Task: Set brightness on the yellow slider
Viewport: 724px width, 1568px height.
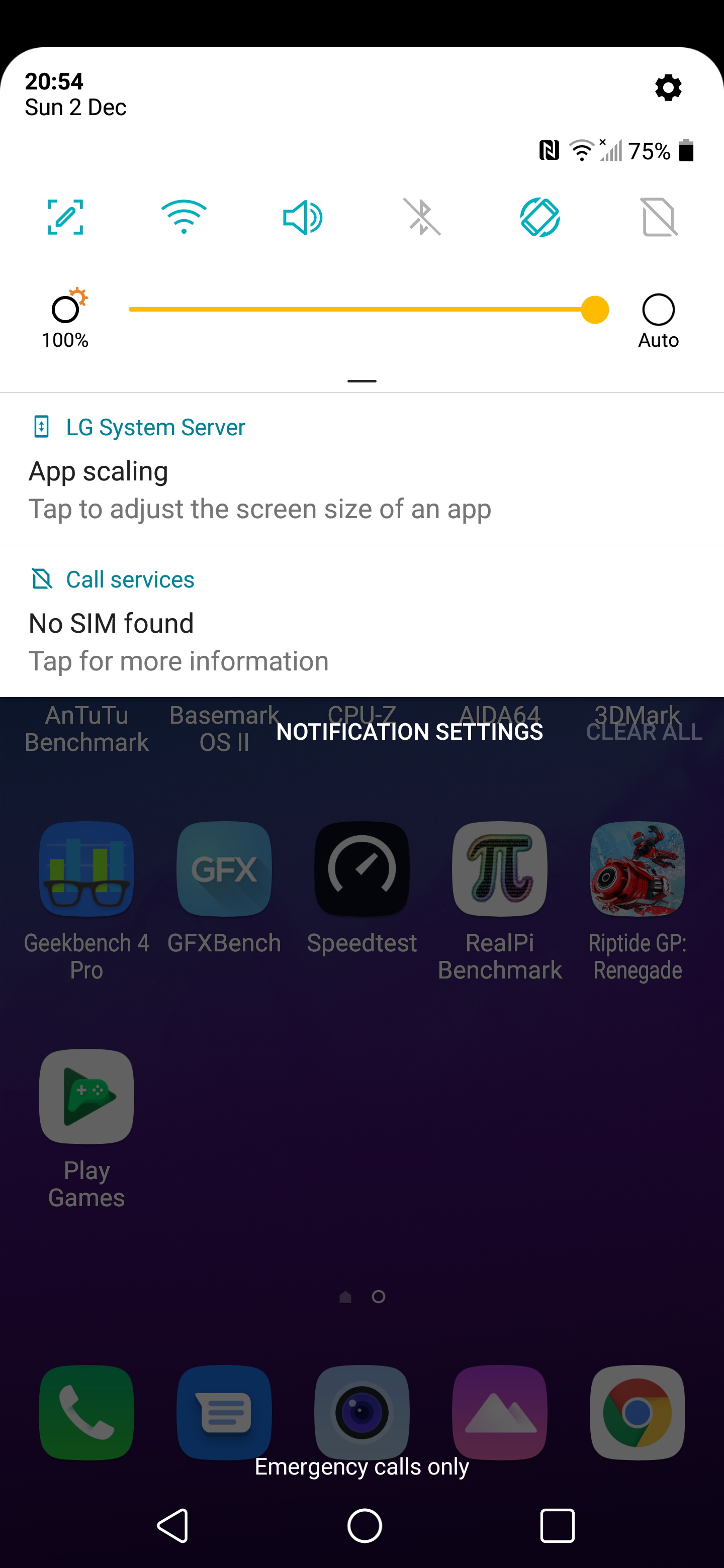Action: point(369,310)
